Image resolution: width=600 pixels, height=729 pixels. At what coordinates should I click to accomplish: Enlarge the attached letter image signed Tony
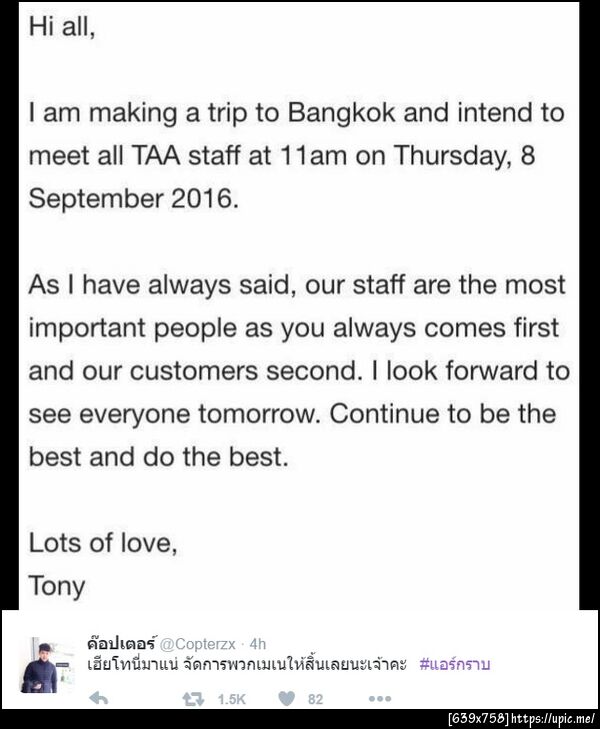click(299, 300)
